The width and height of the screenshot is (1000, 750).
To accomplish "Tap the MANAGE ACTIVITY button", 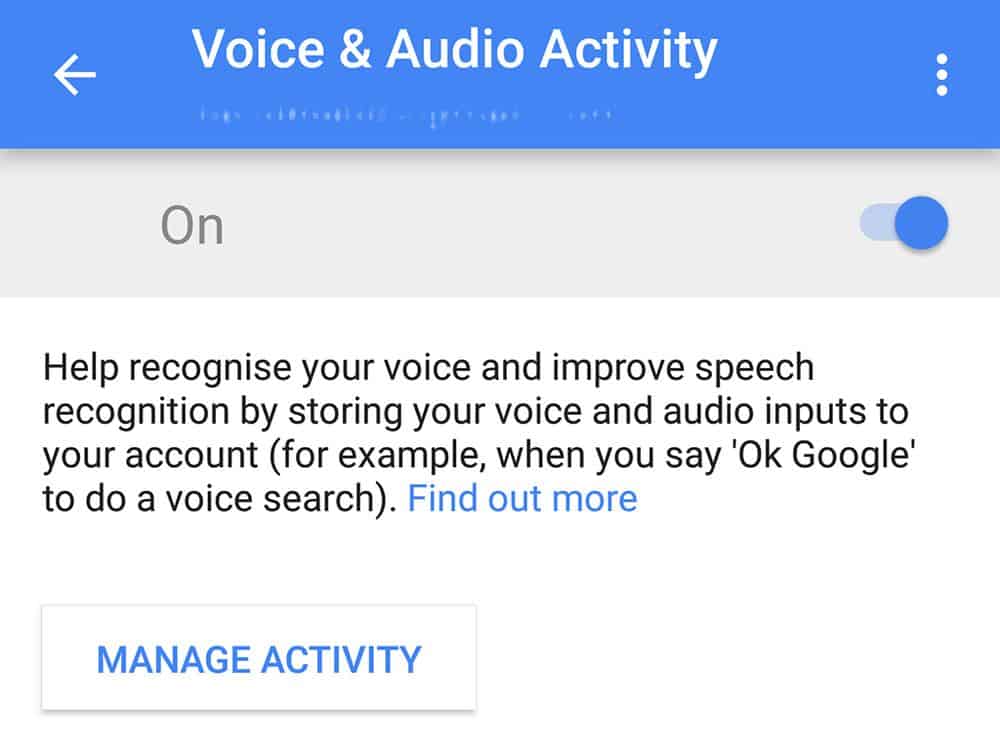I will tap(258, 659).
